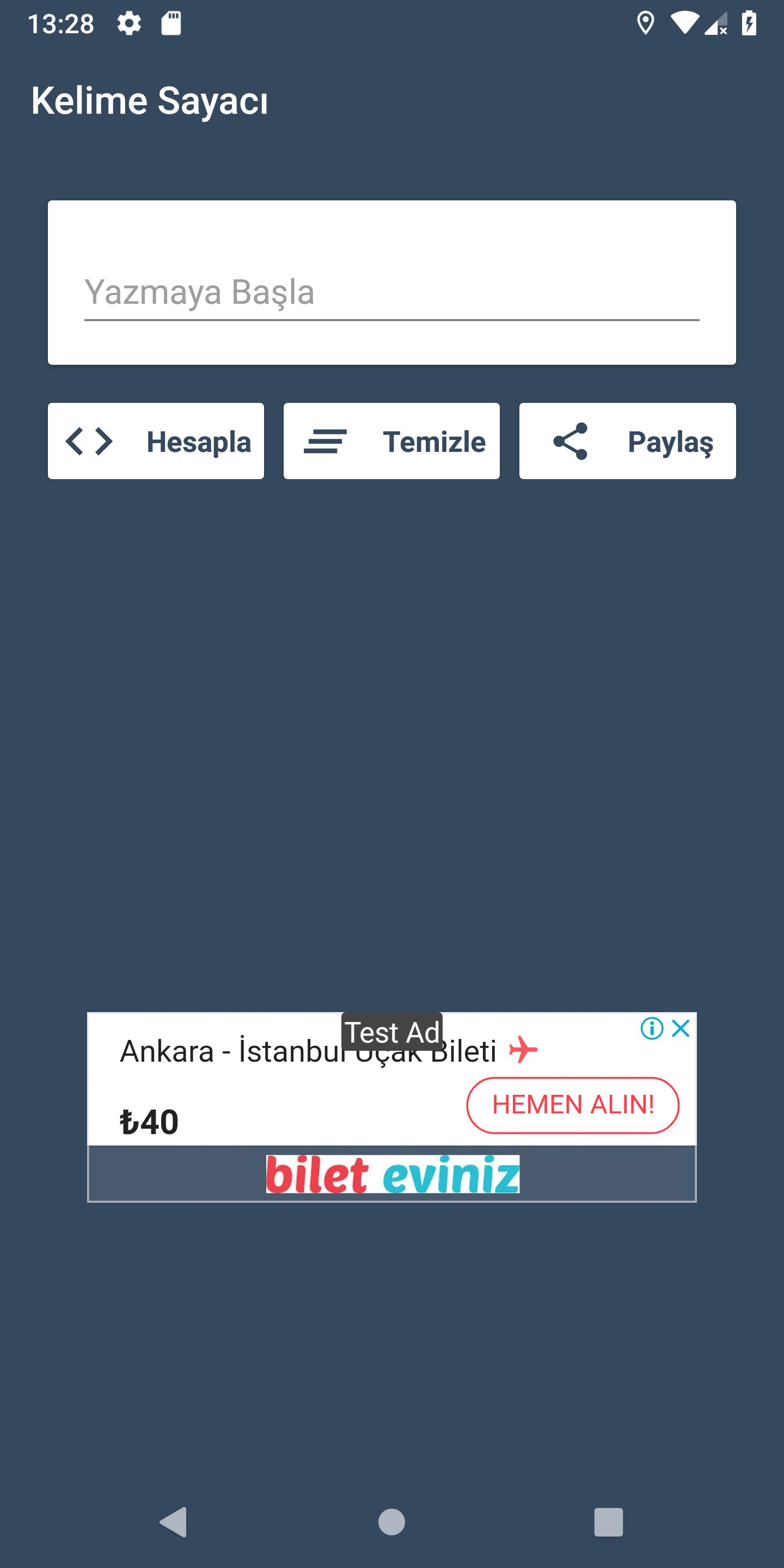784x1568 pixels.
Task: Close the ad banner
Action: tap(681, 1028)
